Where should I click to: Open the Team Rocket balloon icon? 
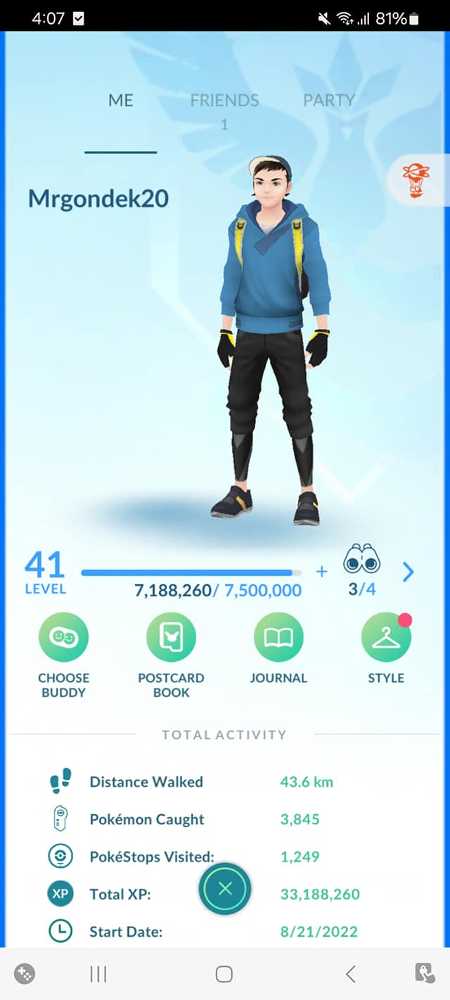(x=416, y=179)
